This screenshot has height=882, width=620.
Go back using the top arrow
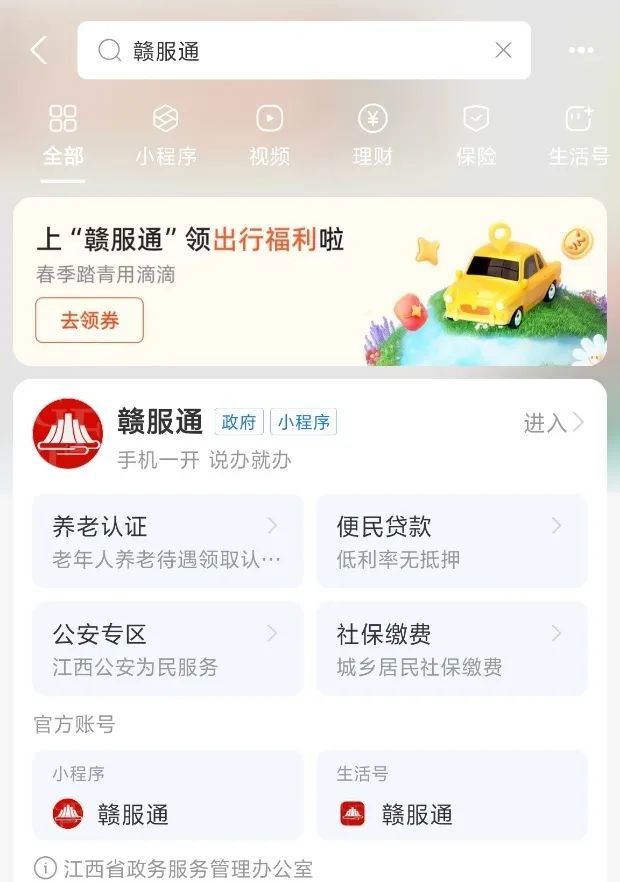click(39, 51)
